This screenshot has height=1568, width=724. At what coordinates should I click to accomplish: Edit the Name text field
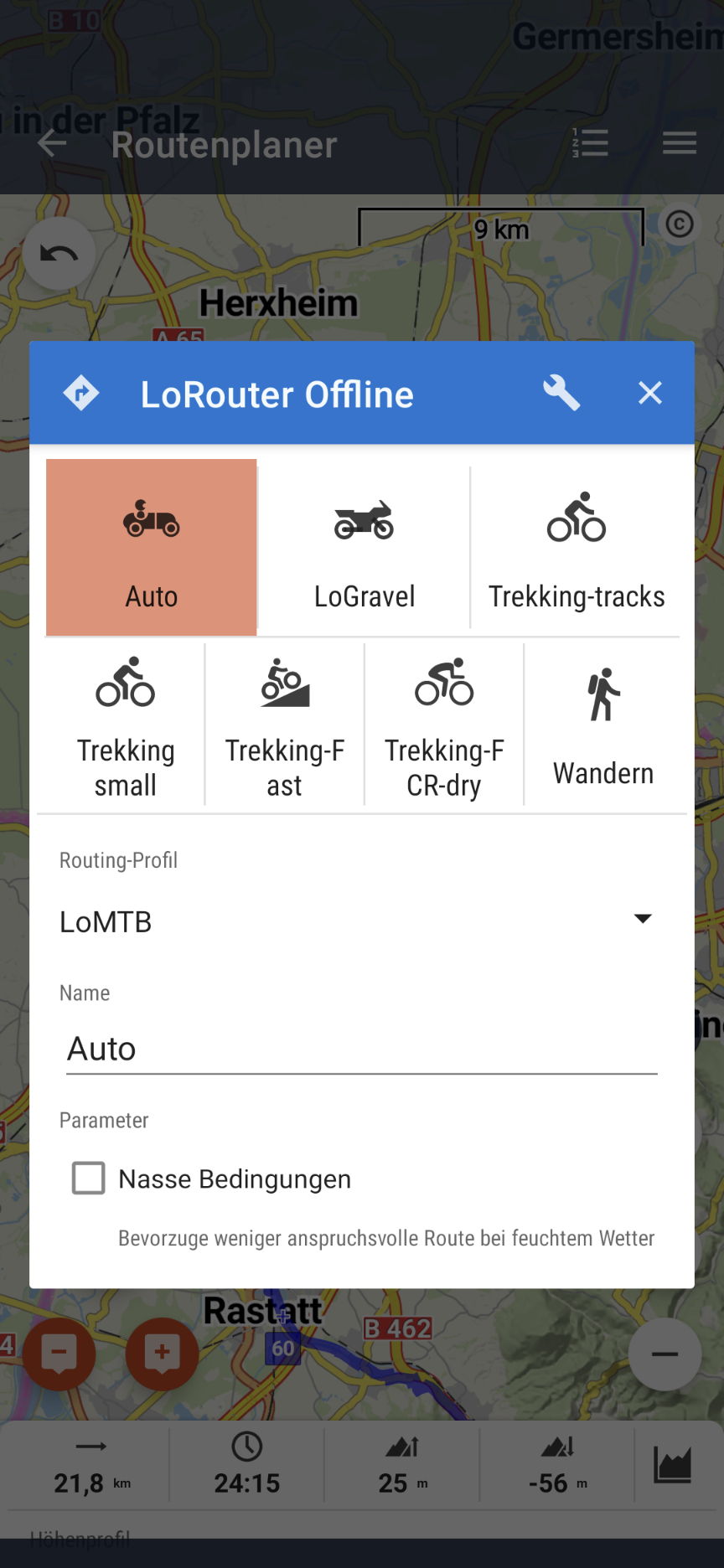pos(361,1049)
